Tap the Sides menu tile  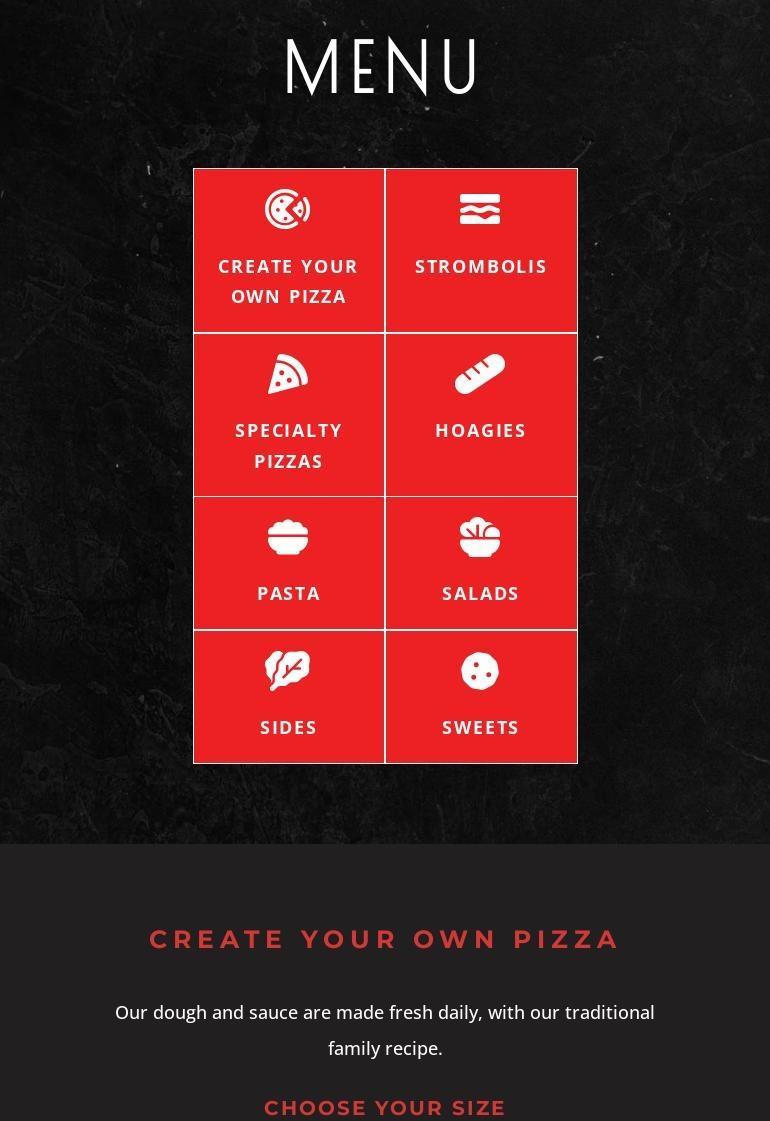[289, 697]
